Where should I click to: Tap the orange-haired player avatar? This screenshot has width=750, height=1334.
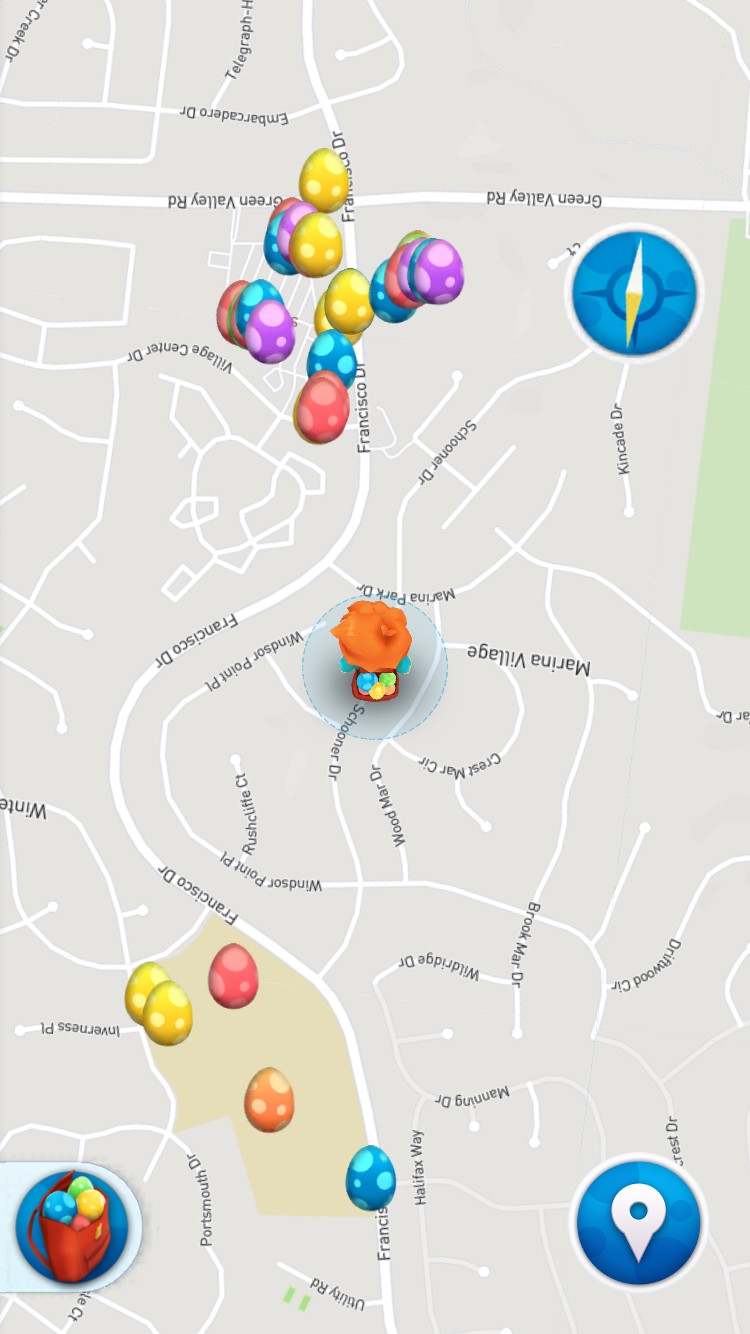click(x=374, y=652)
